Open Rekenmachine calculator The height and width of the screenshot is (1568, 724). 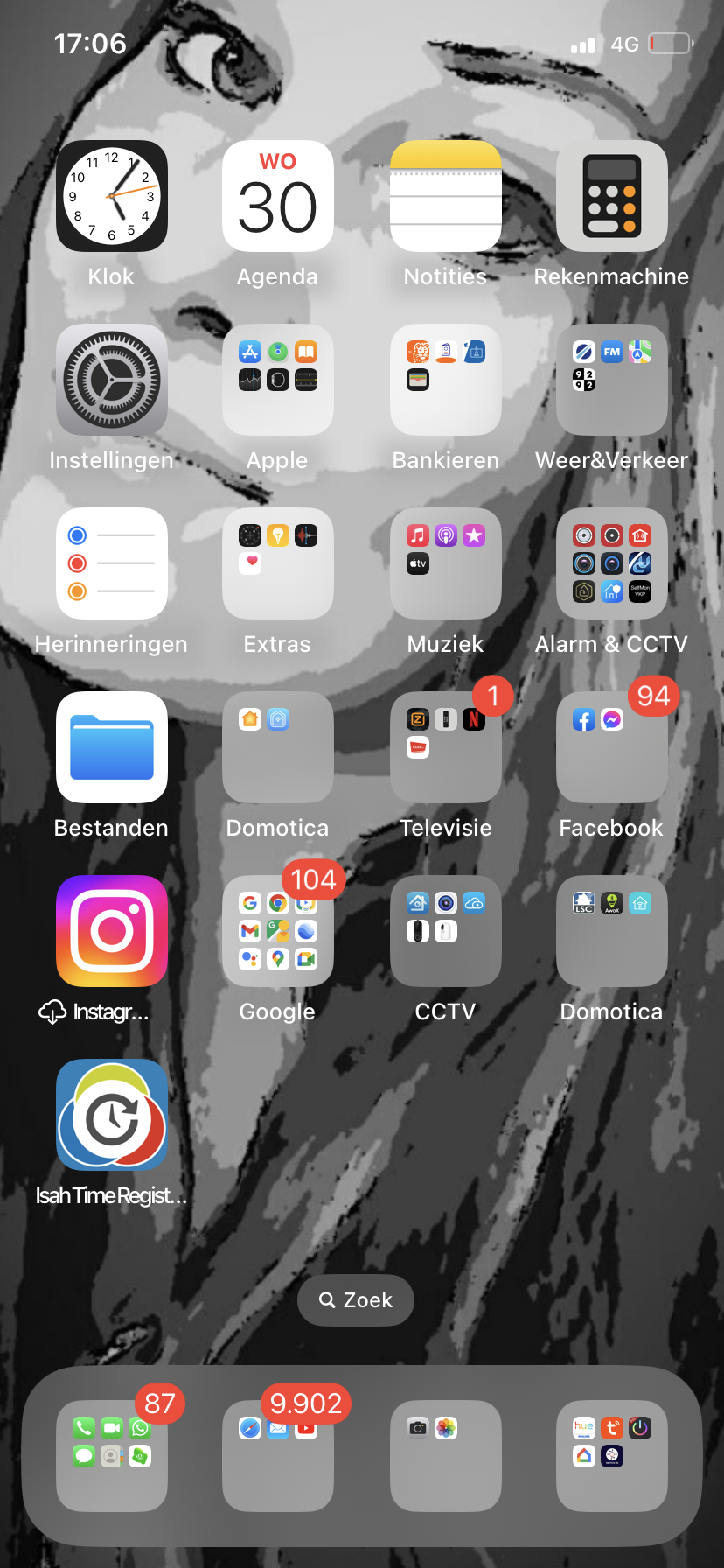(x=612, y=196)
